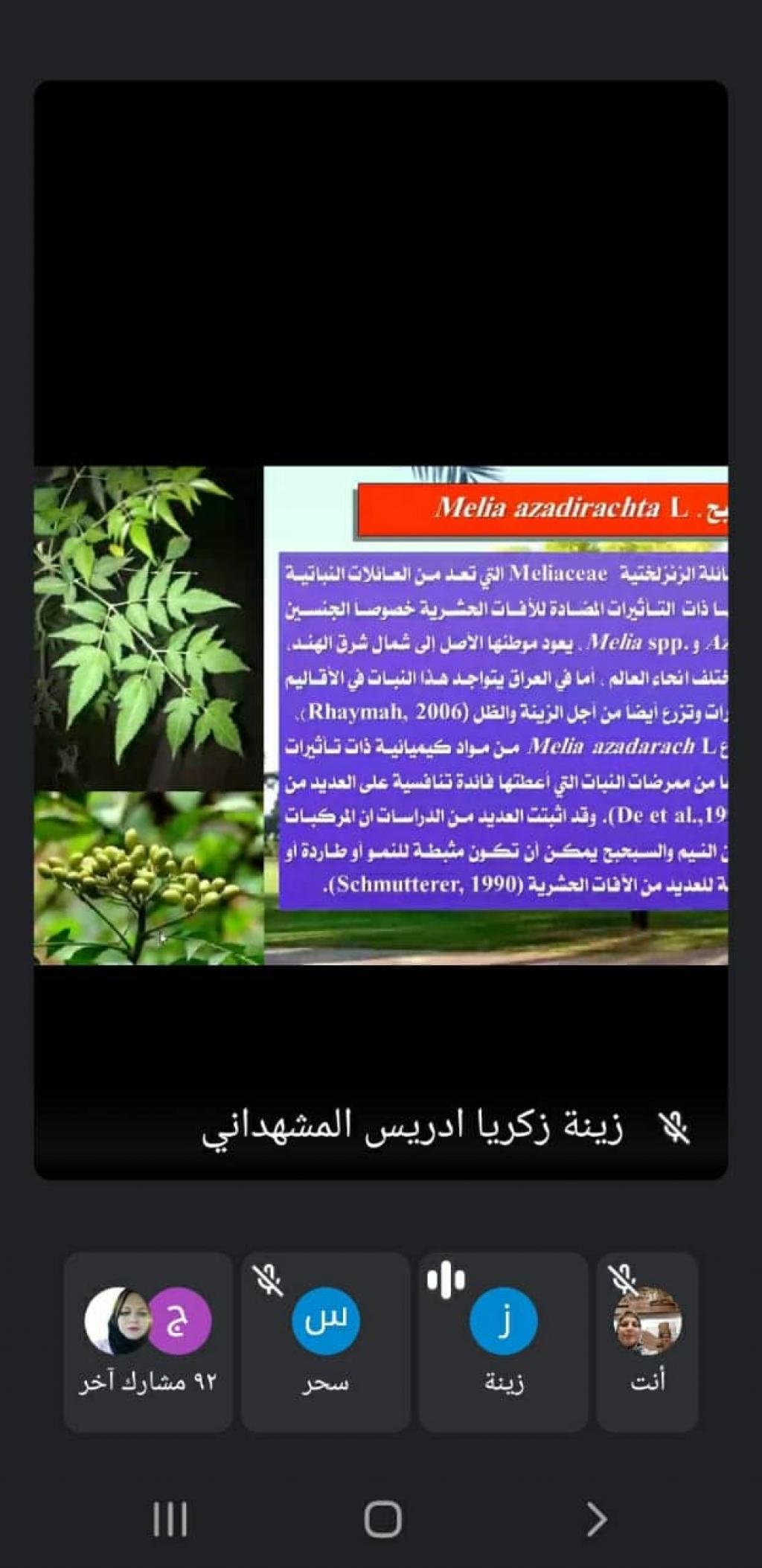The image size is (762, 1568).
Task: Open recent apps from the navigation bar
Action: point(170,1518)
